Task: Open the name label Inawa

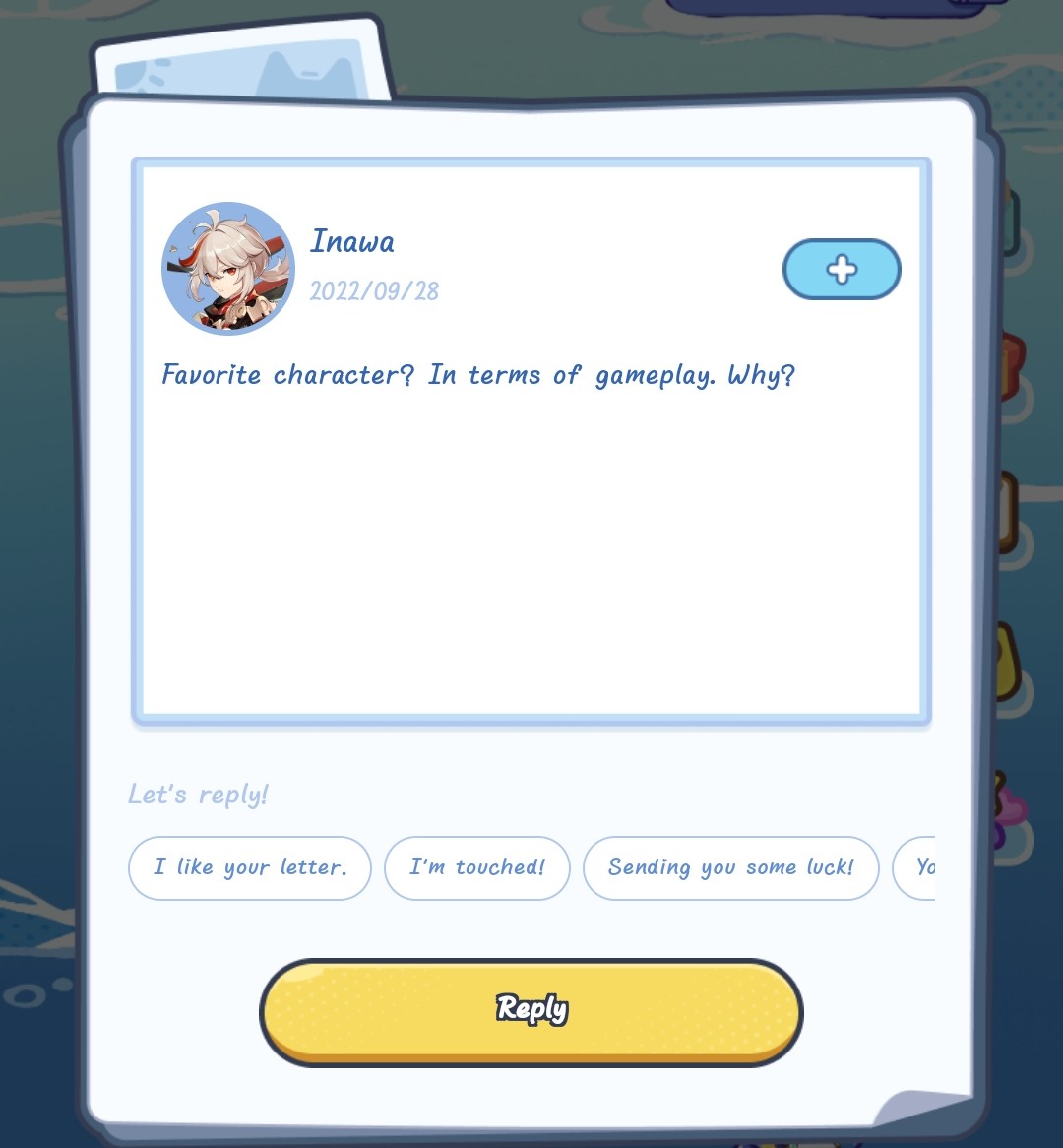Action: tap(351, 242)
